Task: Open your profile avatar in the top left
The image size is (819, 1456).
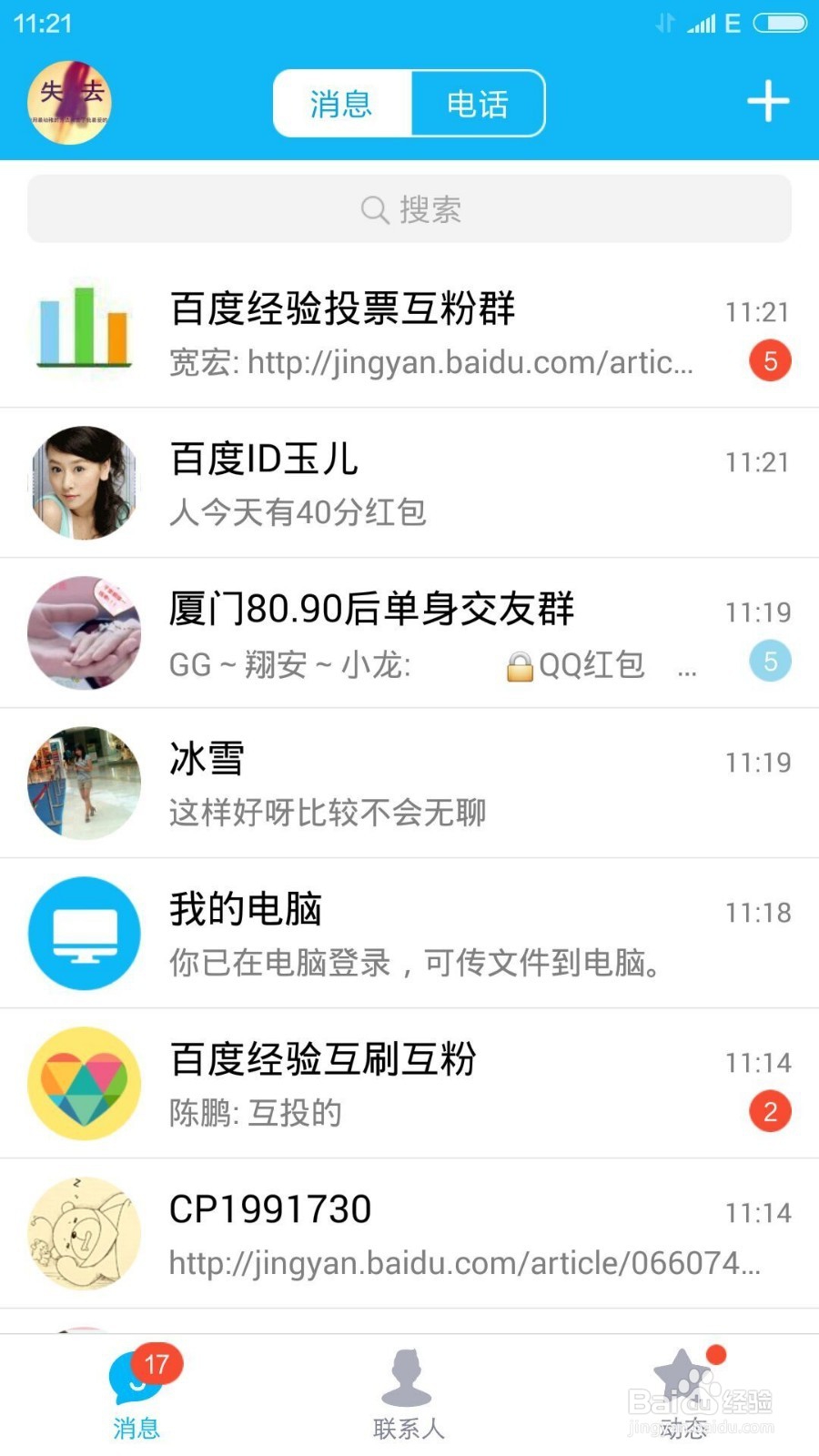Action: tap(69, 102)
